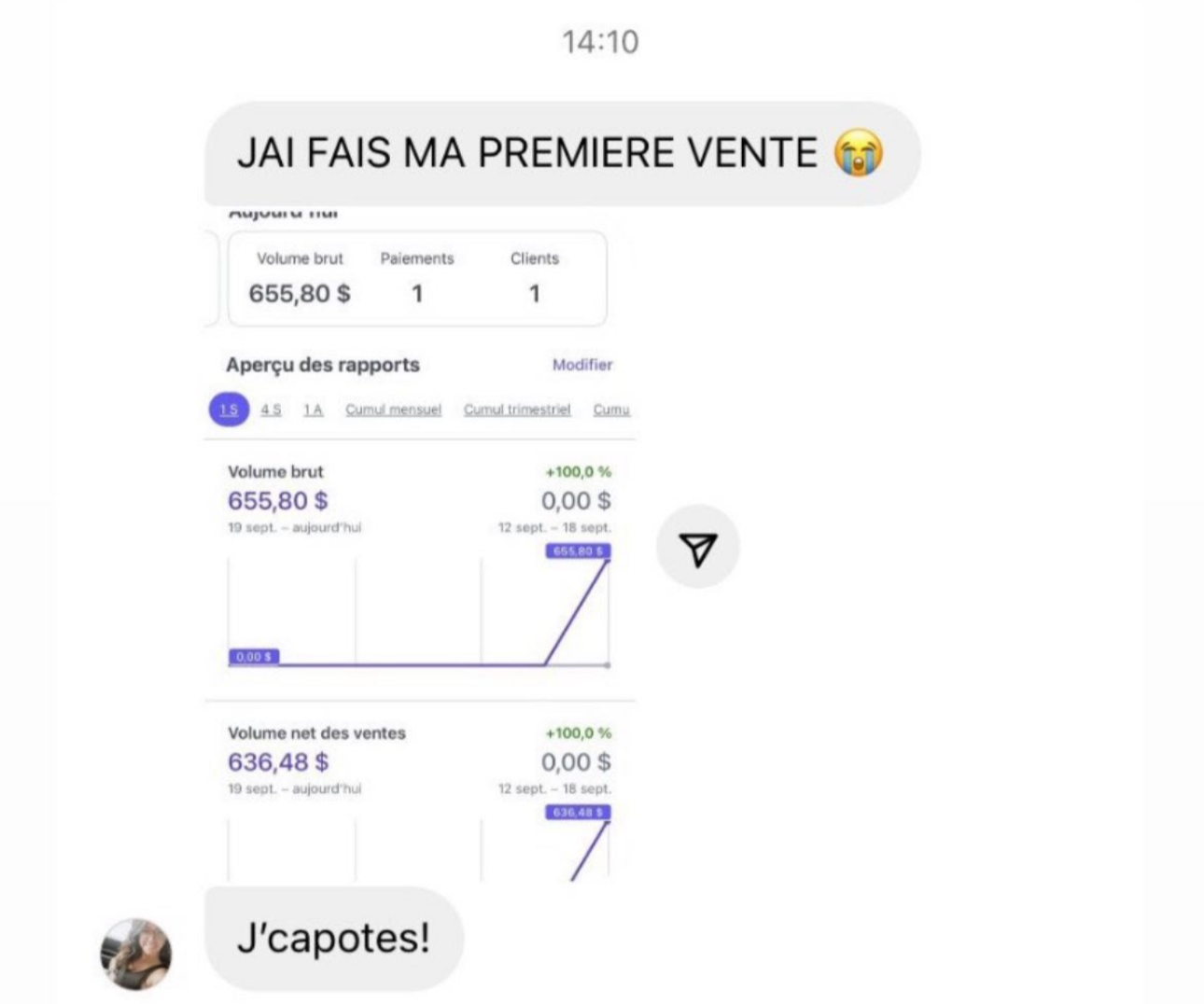Open the sales report image message
Image resolution: width=1204 pixels, height=1004 pixels.
click(421, 543)
